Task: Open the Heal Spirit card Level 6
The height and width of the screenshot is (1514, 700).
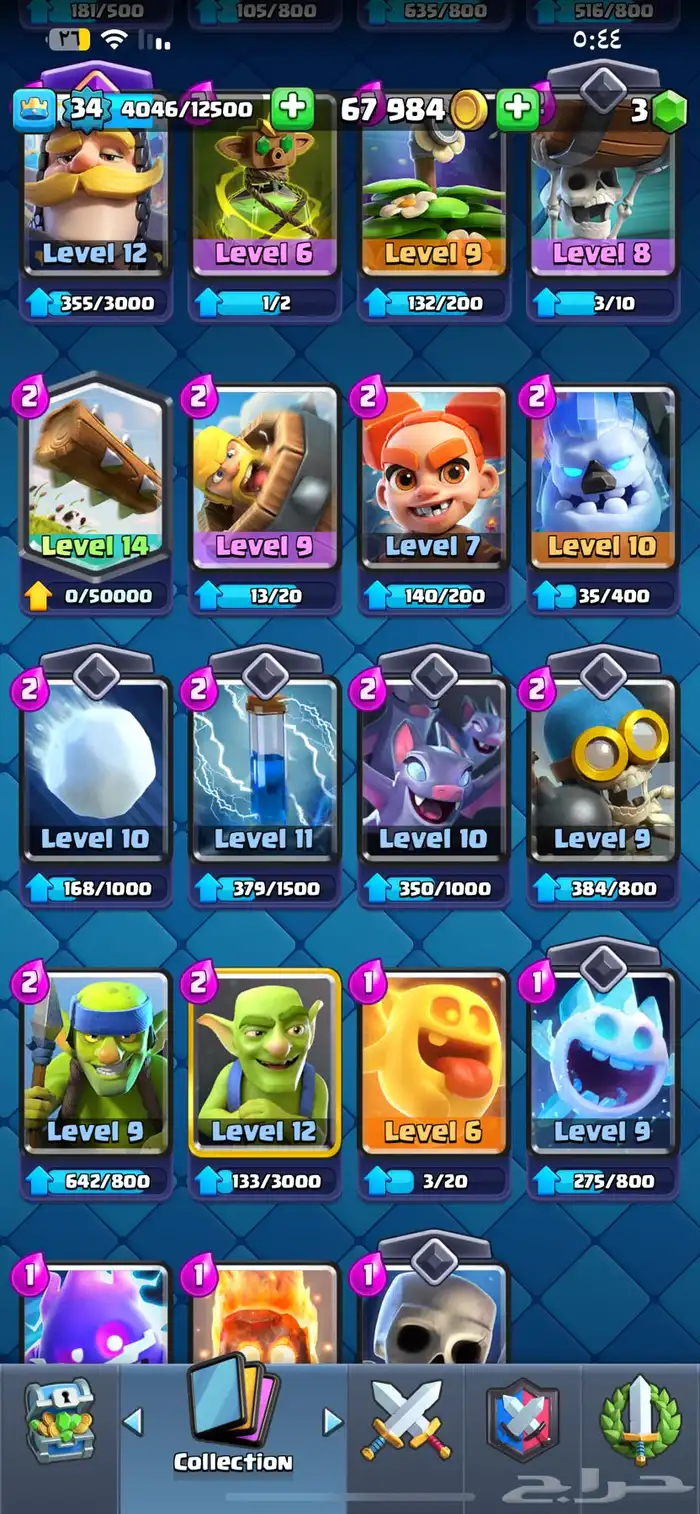Action: point(434,1065)
